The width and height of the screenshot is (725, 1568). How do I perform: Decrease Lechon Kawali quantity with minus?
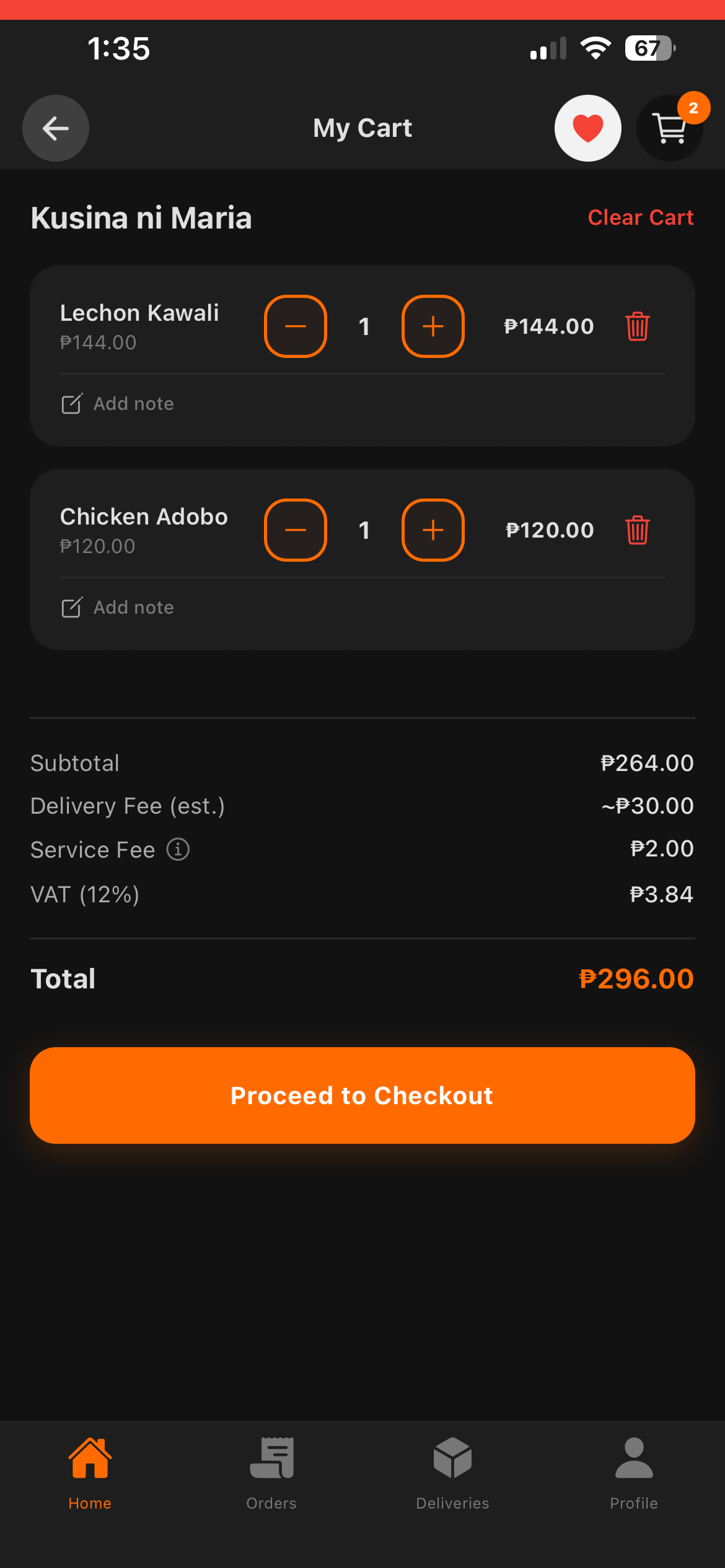pyautogui.click(x=296, y=327)
